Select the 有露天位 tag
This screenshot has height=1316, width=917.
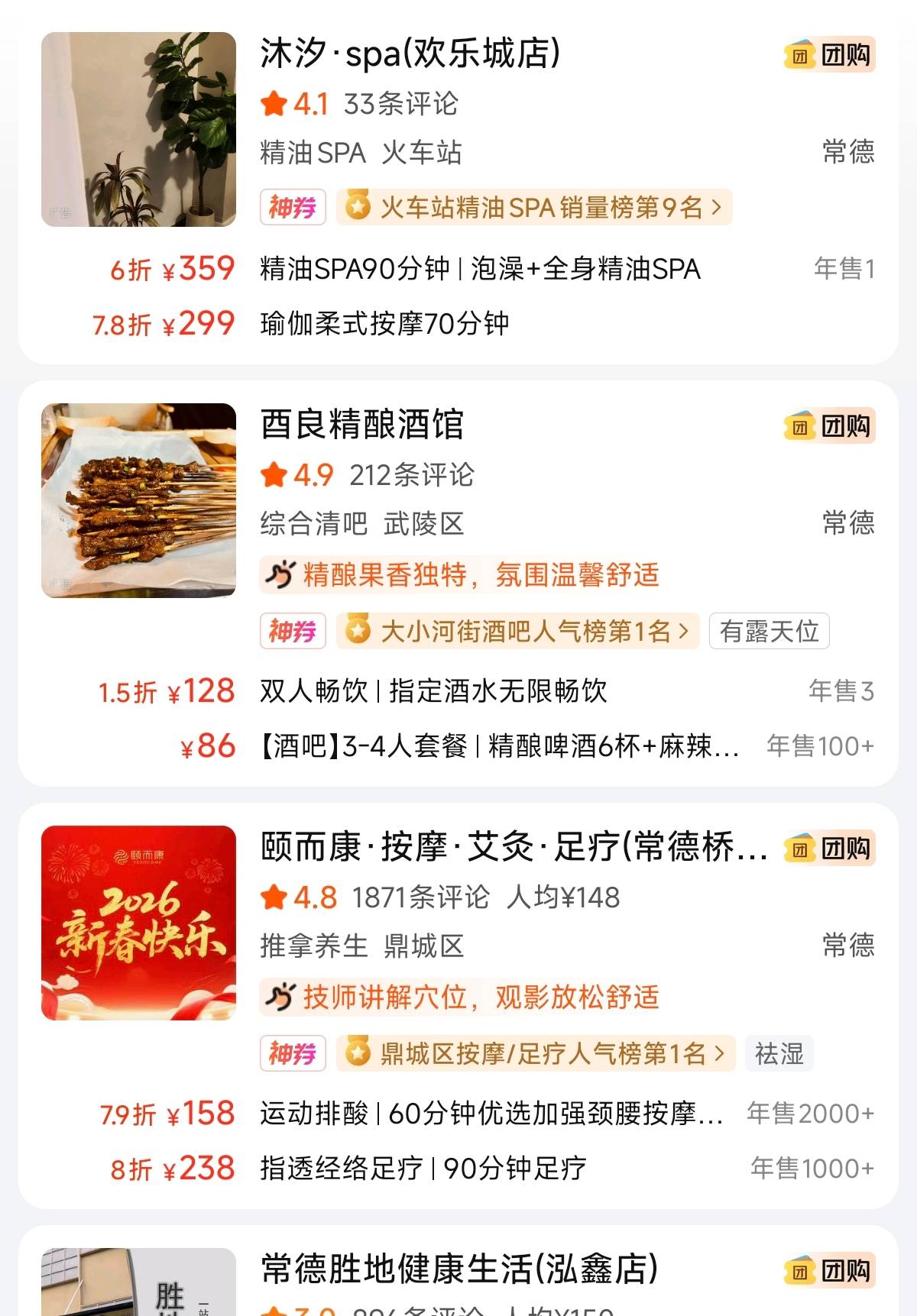pyautogui.click(x=770, y=630)
